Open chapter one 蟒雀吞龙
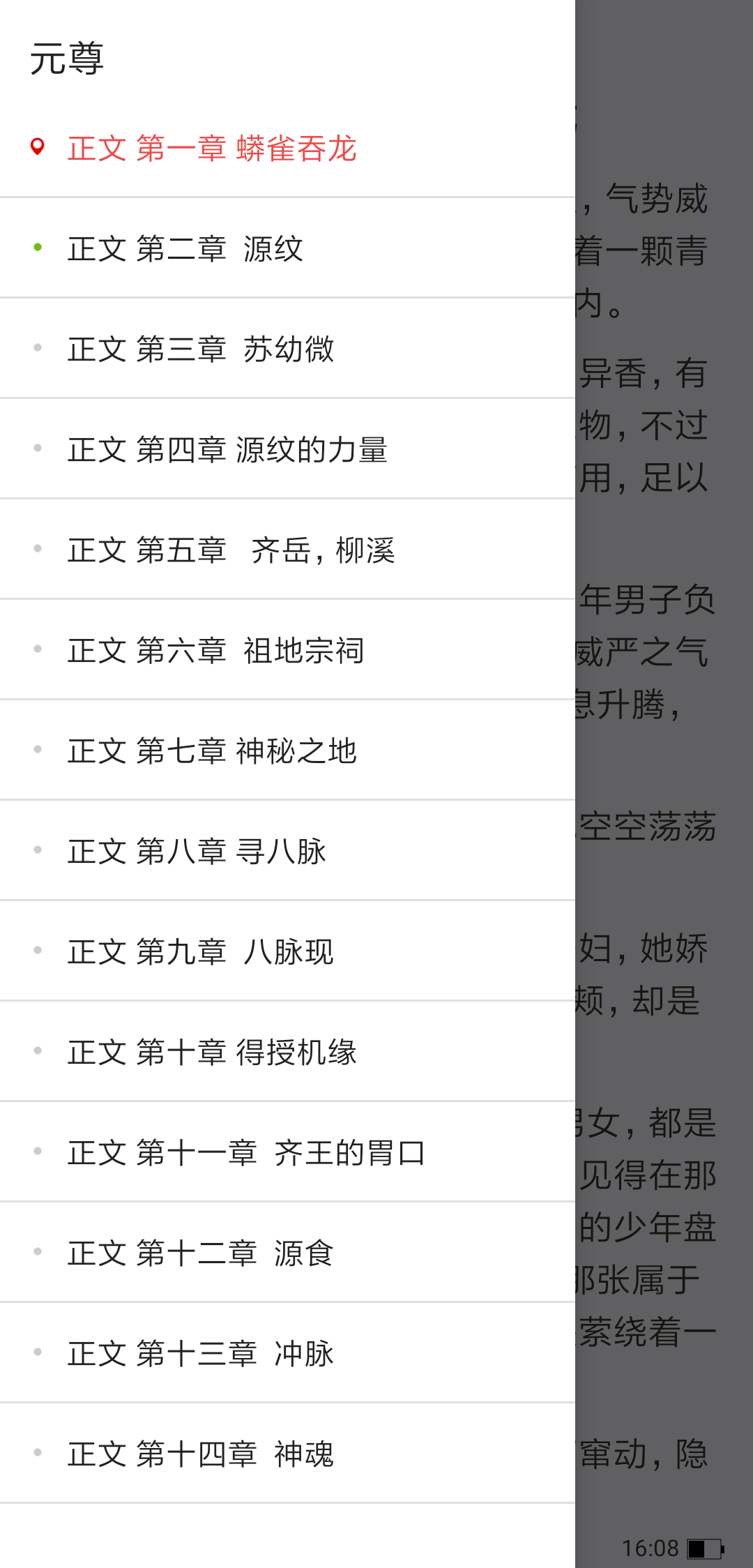Screen dimensions: 753x1568 (x=287, y=148)
